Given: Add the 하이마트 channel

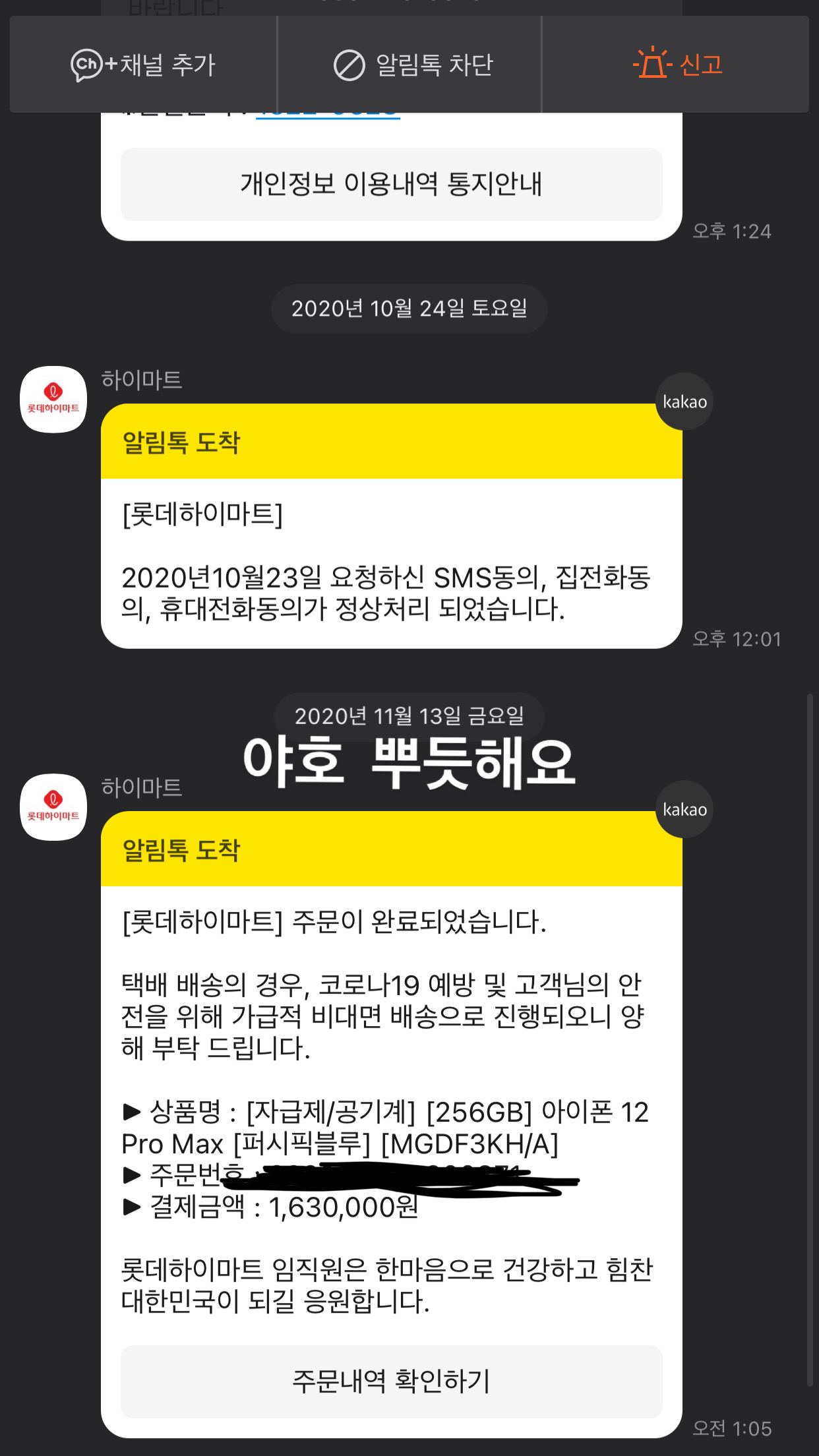Looking at the screenshot, I should click(x=143, y=63).
